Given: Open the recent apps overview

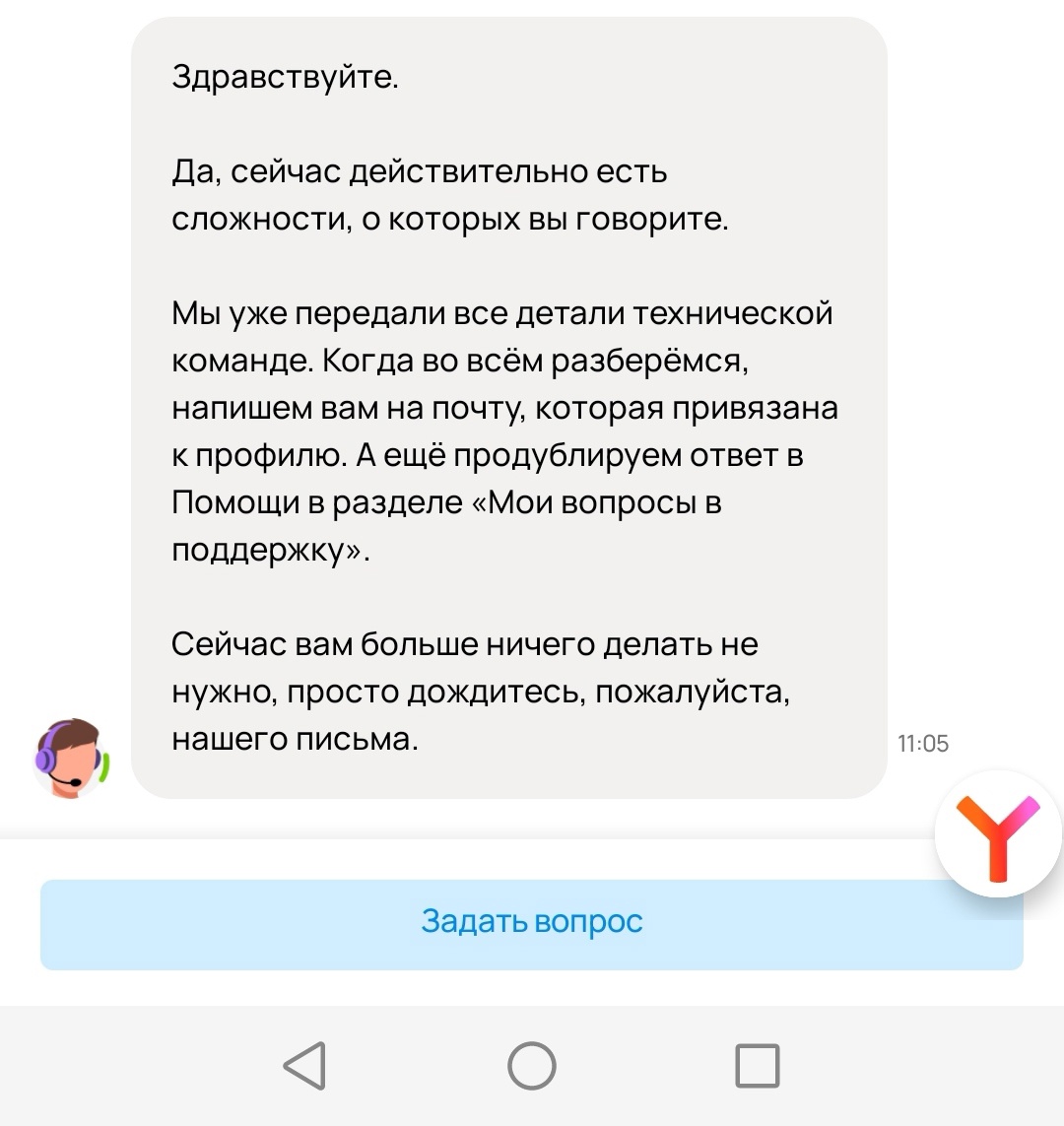Looking at the screenshot, I should coord(758,1066).
